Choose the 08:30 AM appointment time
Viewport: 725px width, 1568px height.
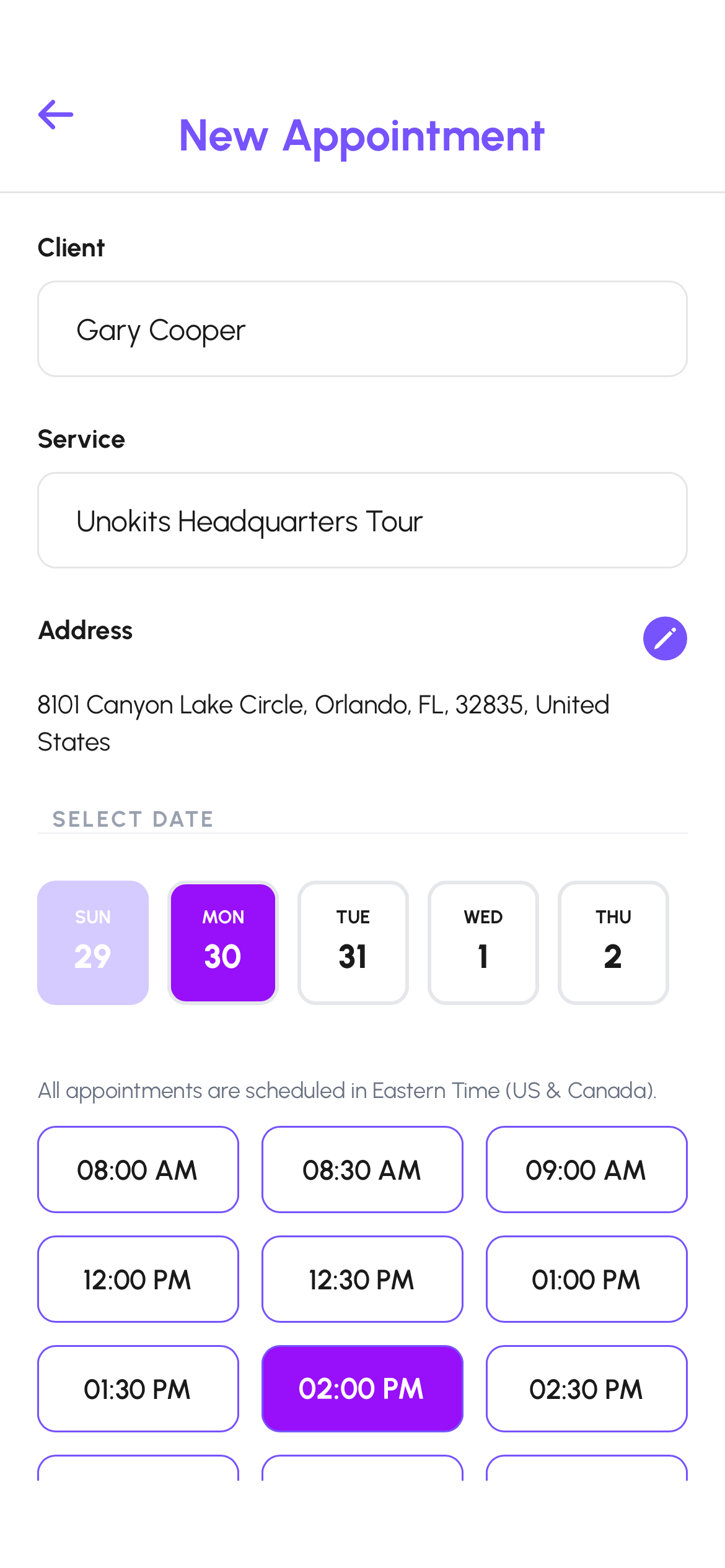pos(362,1169)
